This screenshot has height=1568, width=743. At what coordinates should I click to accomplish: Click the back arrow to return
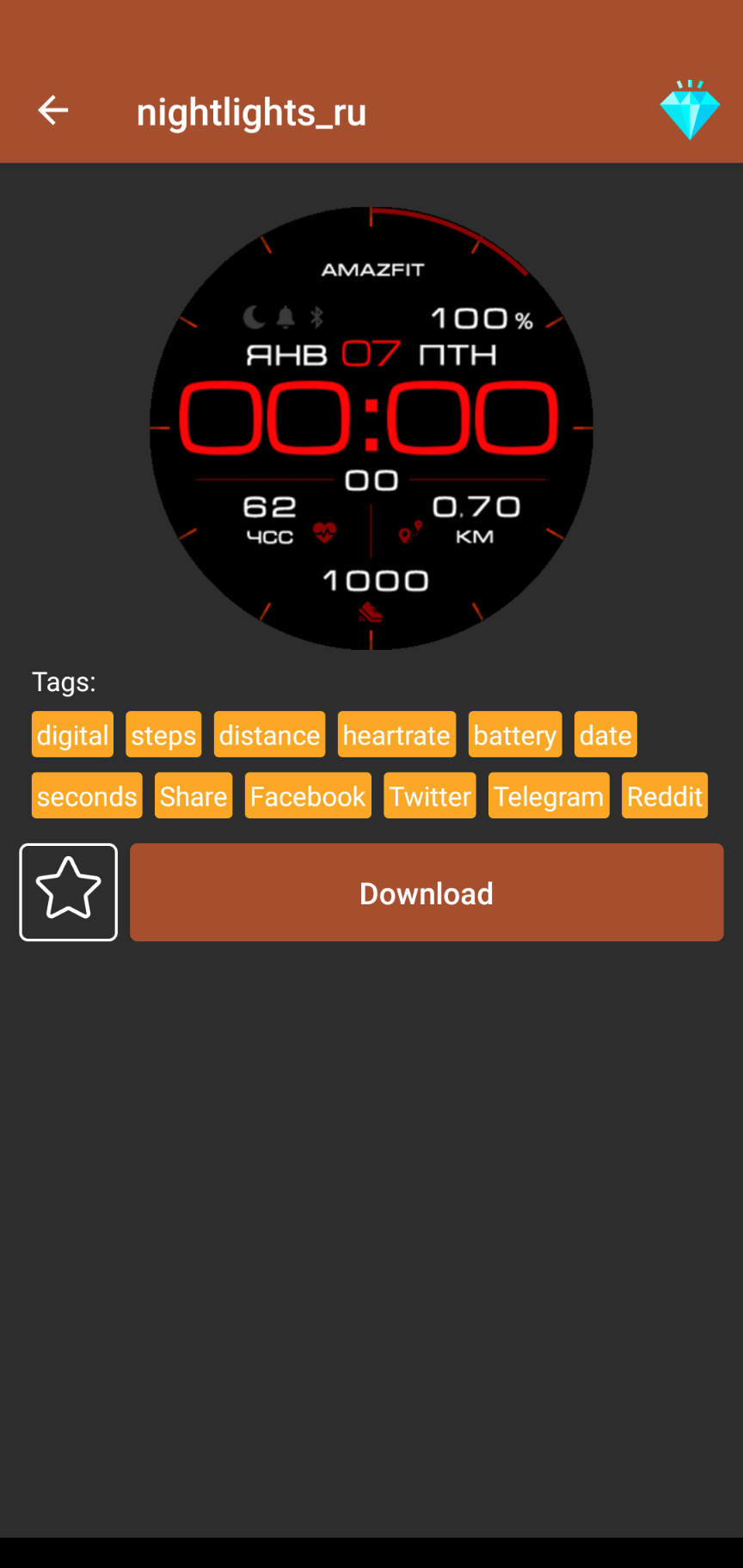pos(53,110)
